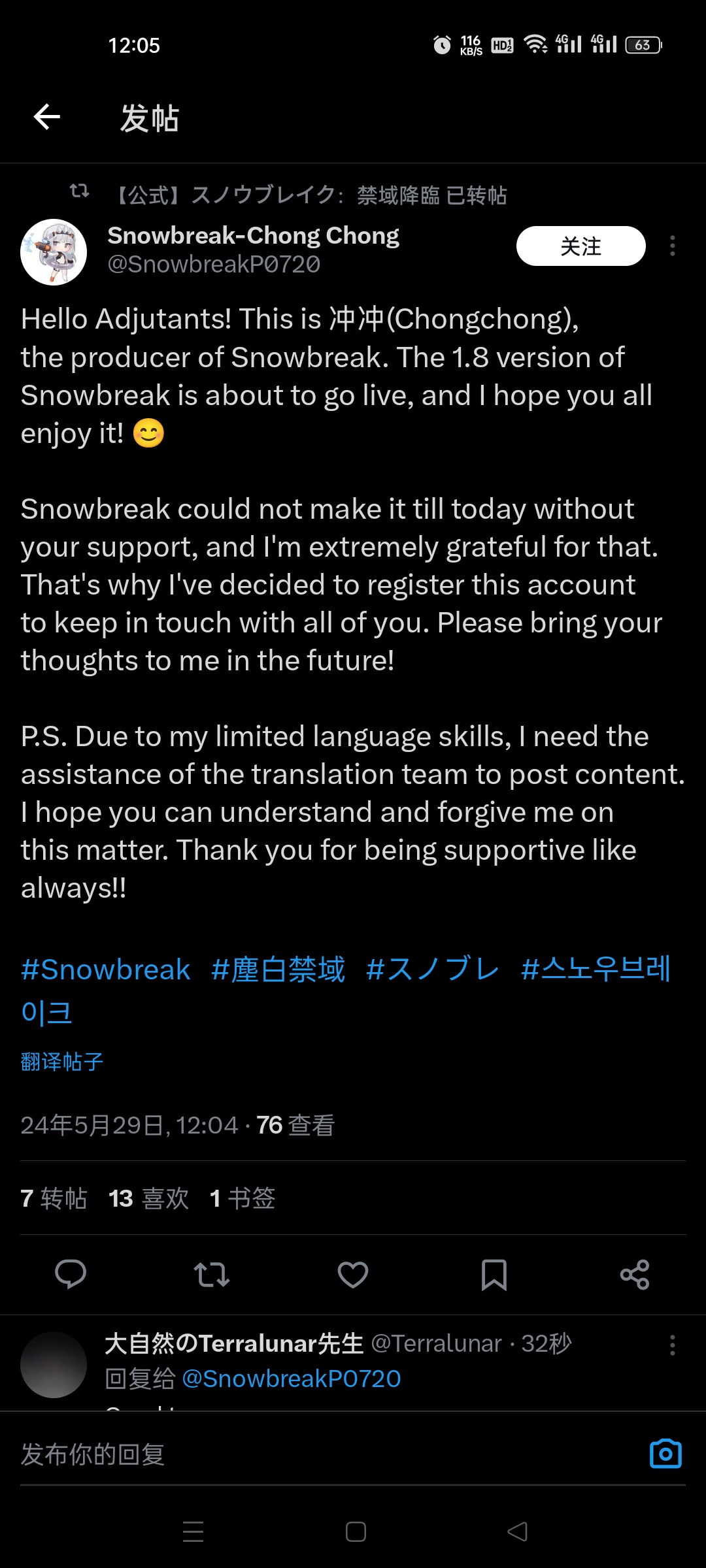
Task: Open the #スノブレ hashtag
Action: coord(432,970)
